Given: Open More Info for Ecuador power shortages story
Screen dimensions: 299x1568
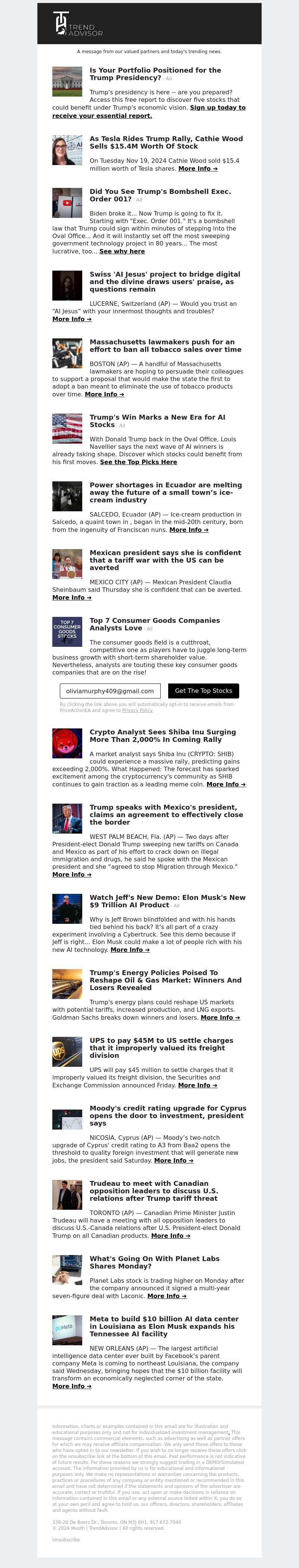Looking at the screenshot, I should coord(188,530).
